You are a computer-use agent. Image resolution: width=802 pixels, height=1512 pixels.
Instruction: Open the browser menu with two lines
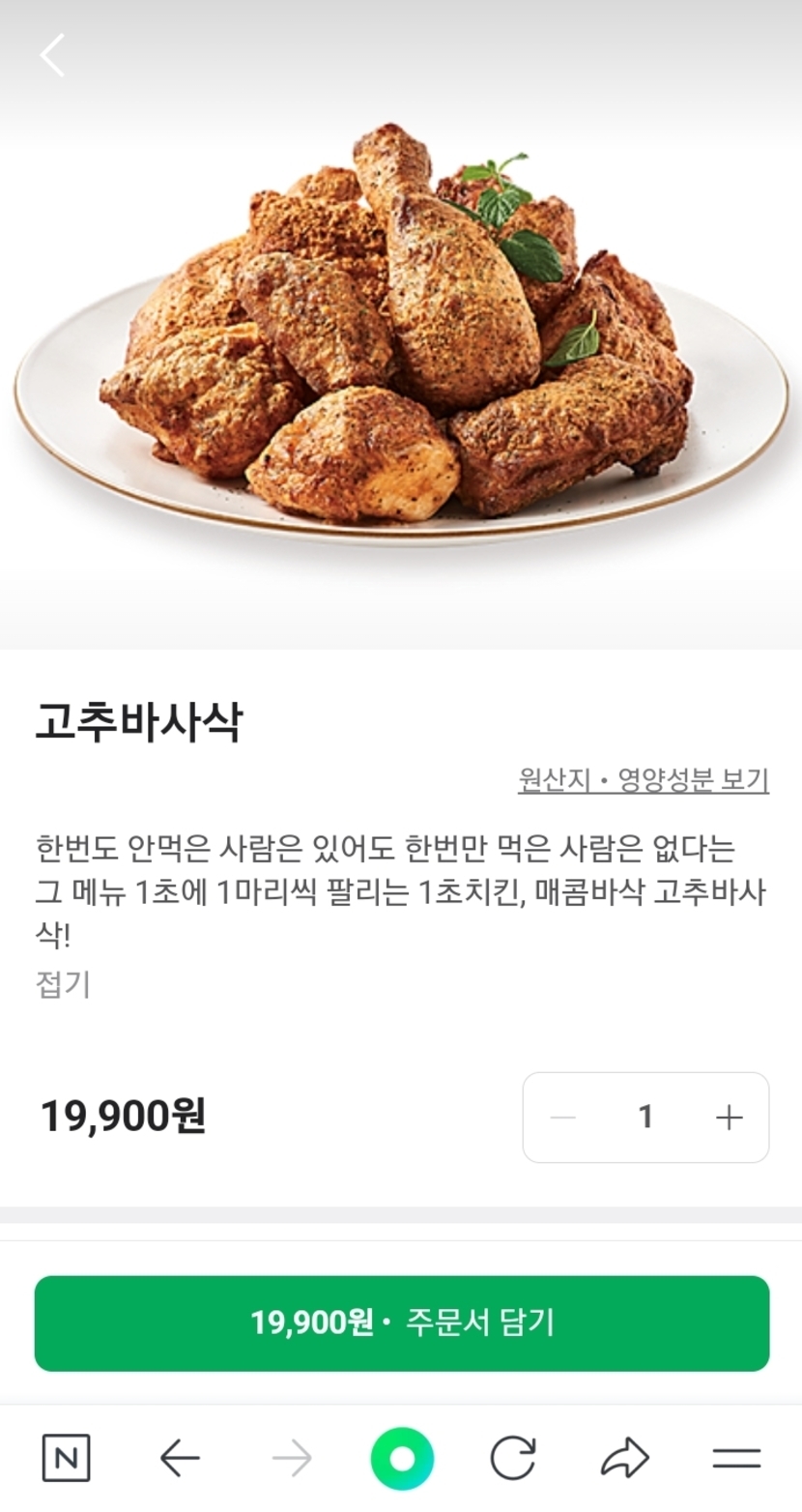pyautogui.click(x=736, y=1458)
